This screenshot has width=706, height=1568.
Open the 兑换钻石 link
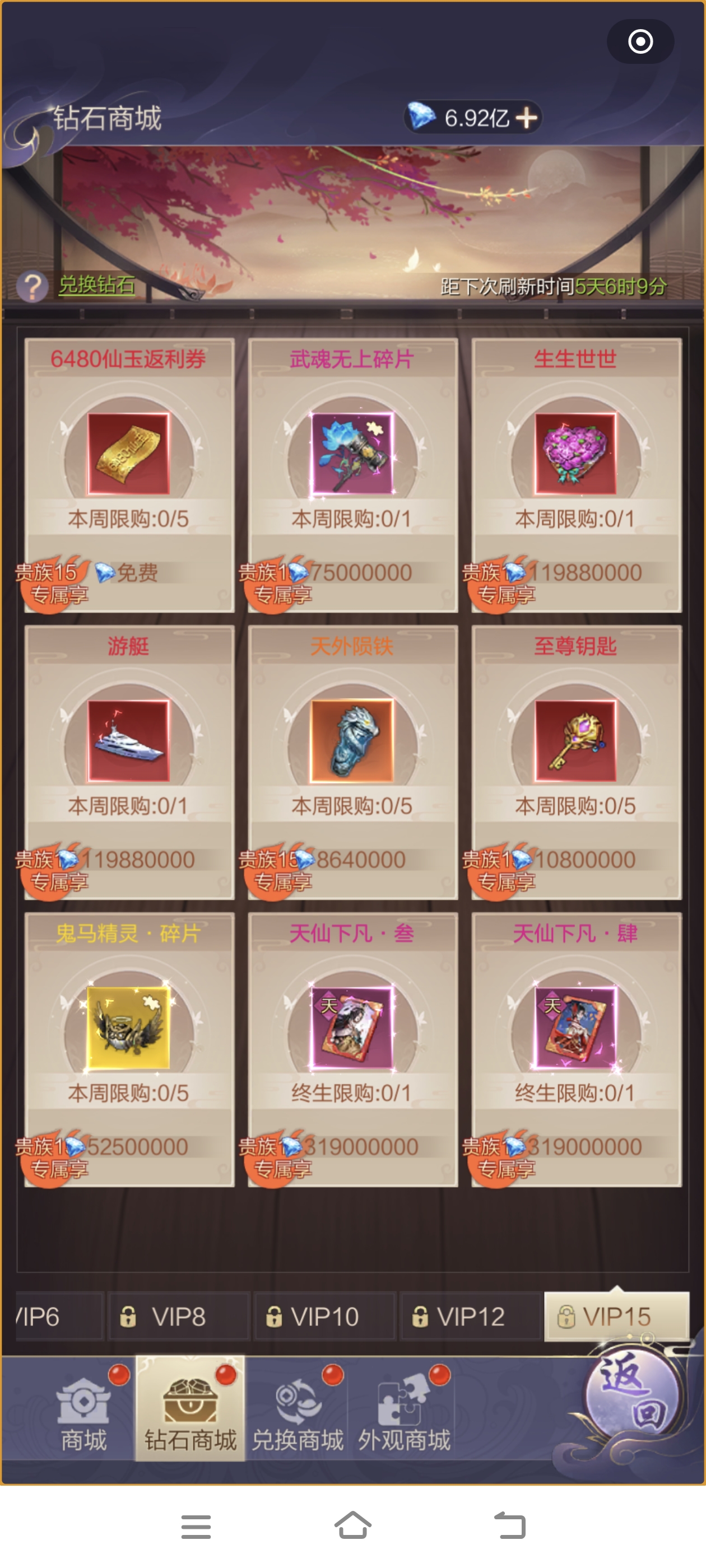(x=97, y=285)
